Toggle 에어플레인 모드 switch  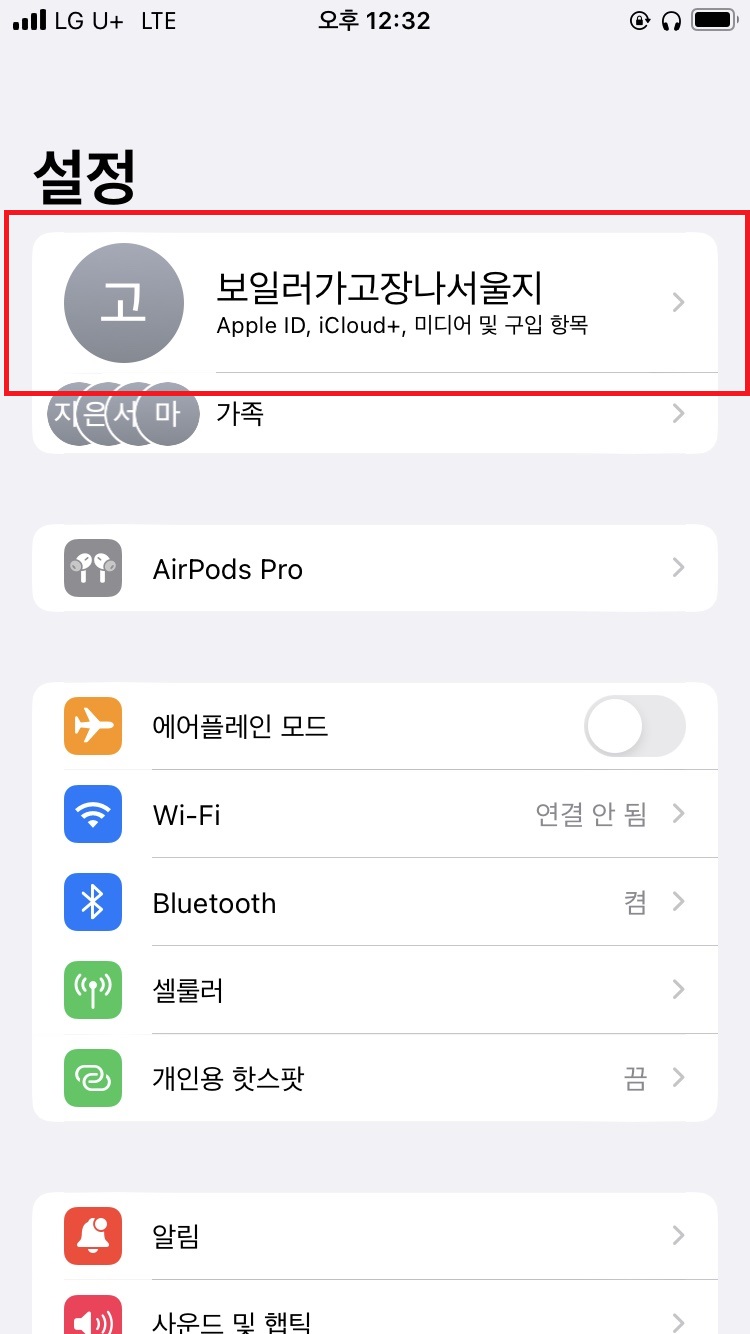(634, 726)
